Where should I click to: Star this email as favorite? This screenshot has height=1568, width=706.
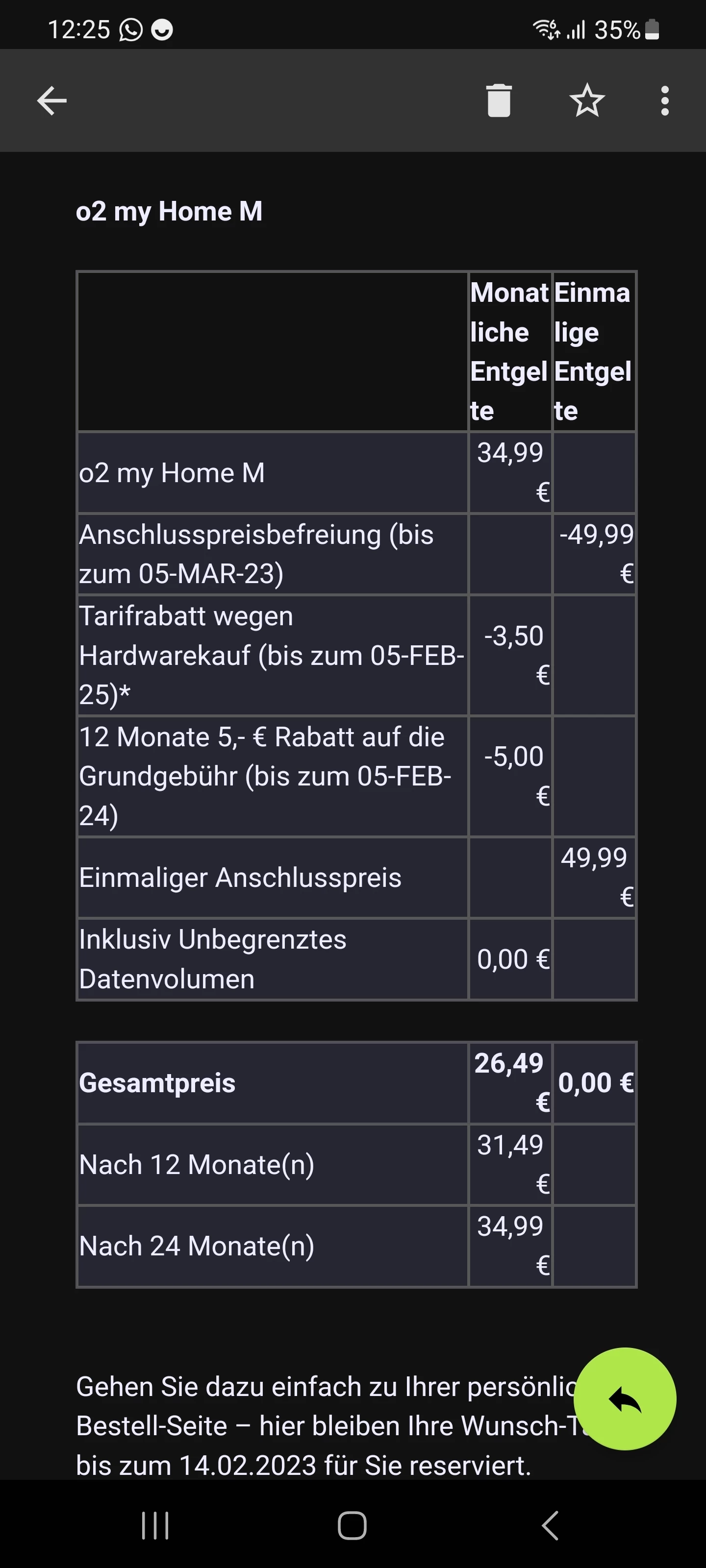point(586,100)
